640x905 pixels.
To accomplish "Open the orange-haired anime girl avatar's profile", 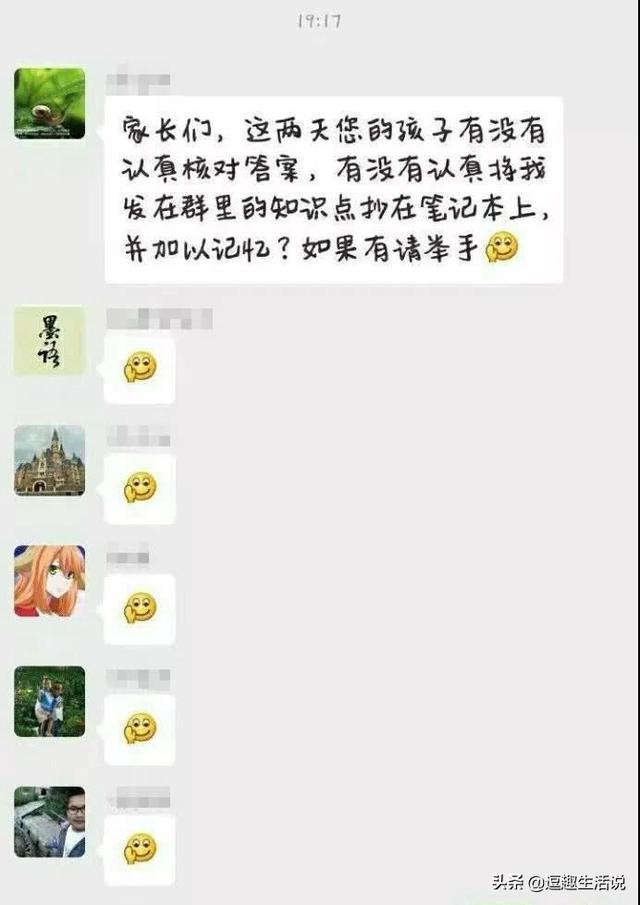I will point(49,581).
